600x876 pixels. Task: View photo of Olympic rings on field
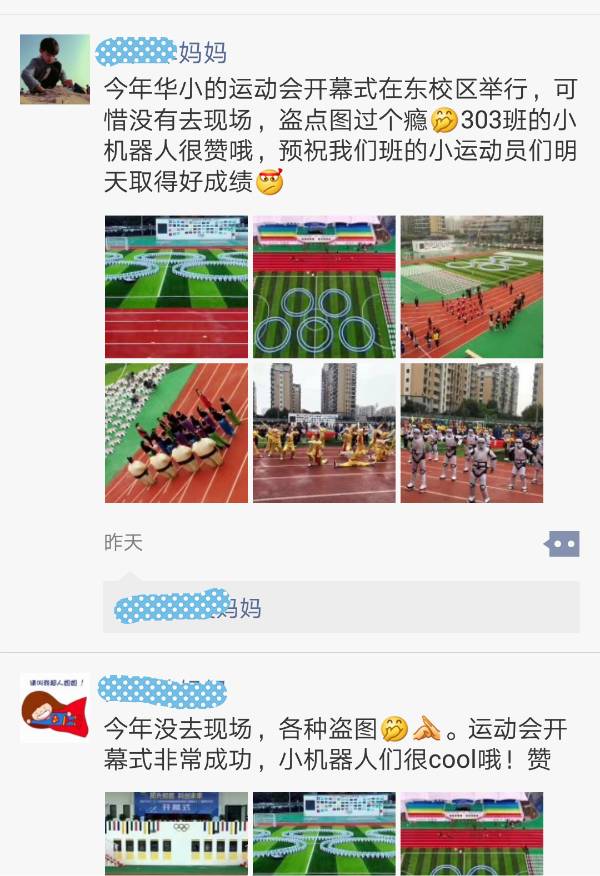pyautogui.click(x=324, y=286)
